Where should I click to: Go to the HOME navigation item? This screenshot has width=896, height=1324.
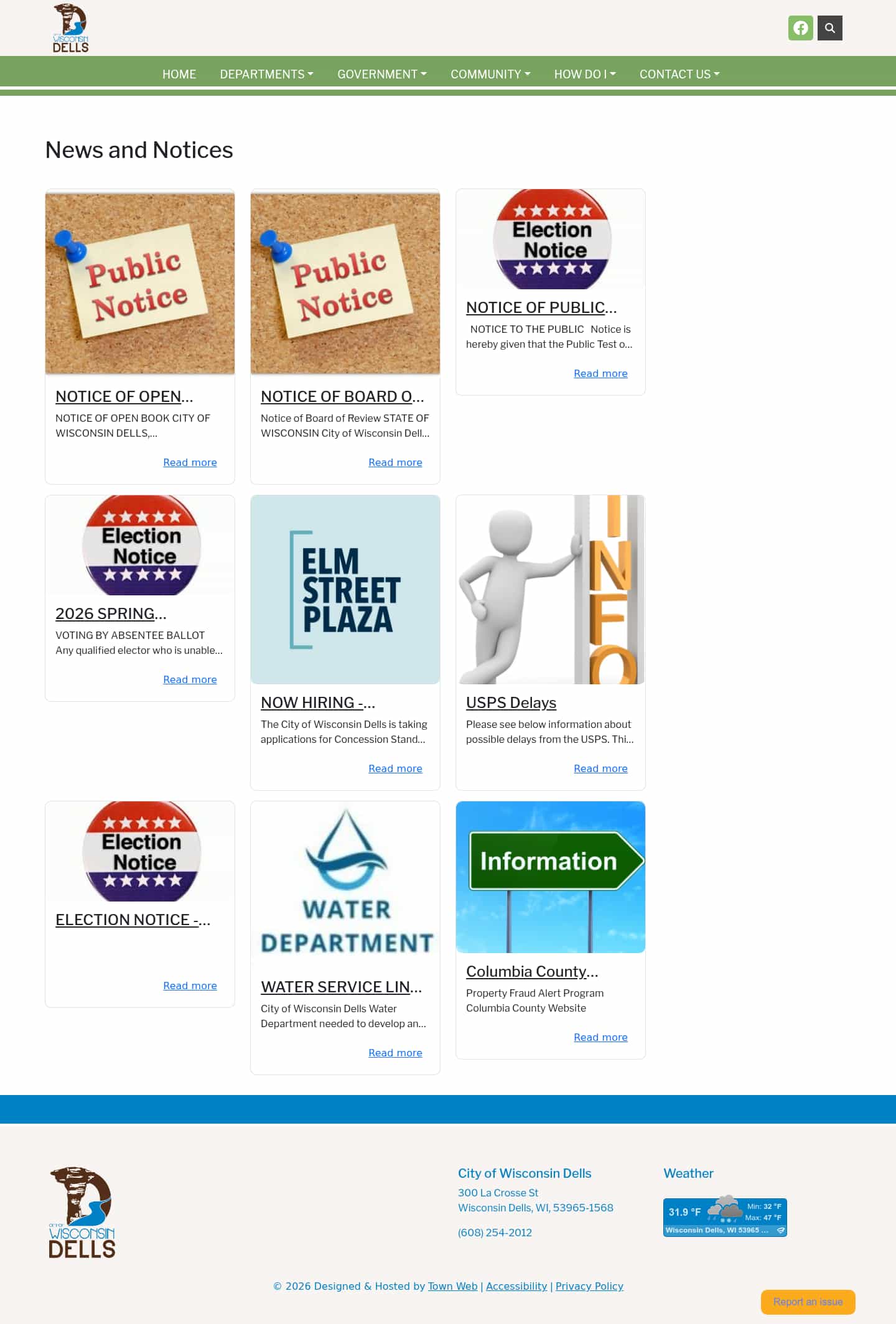click(179, 74)
